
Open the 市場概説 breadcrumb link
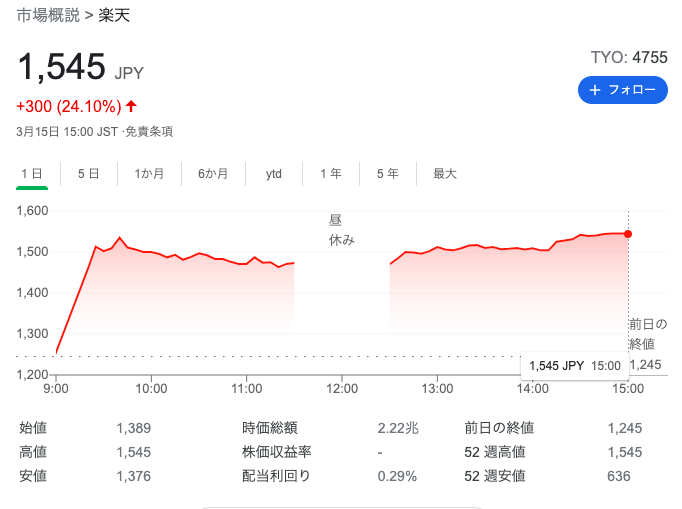[x=48, y=16]
